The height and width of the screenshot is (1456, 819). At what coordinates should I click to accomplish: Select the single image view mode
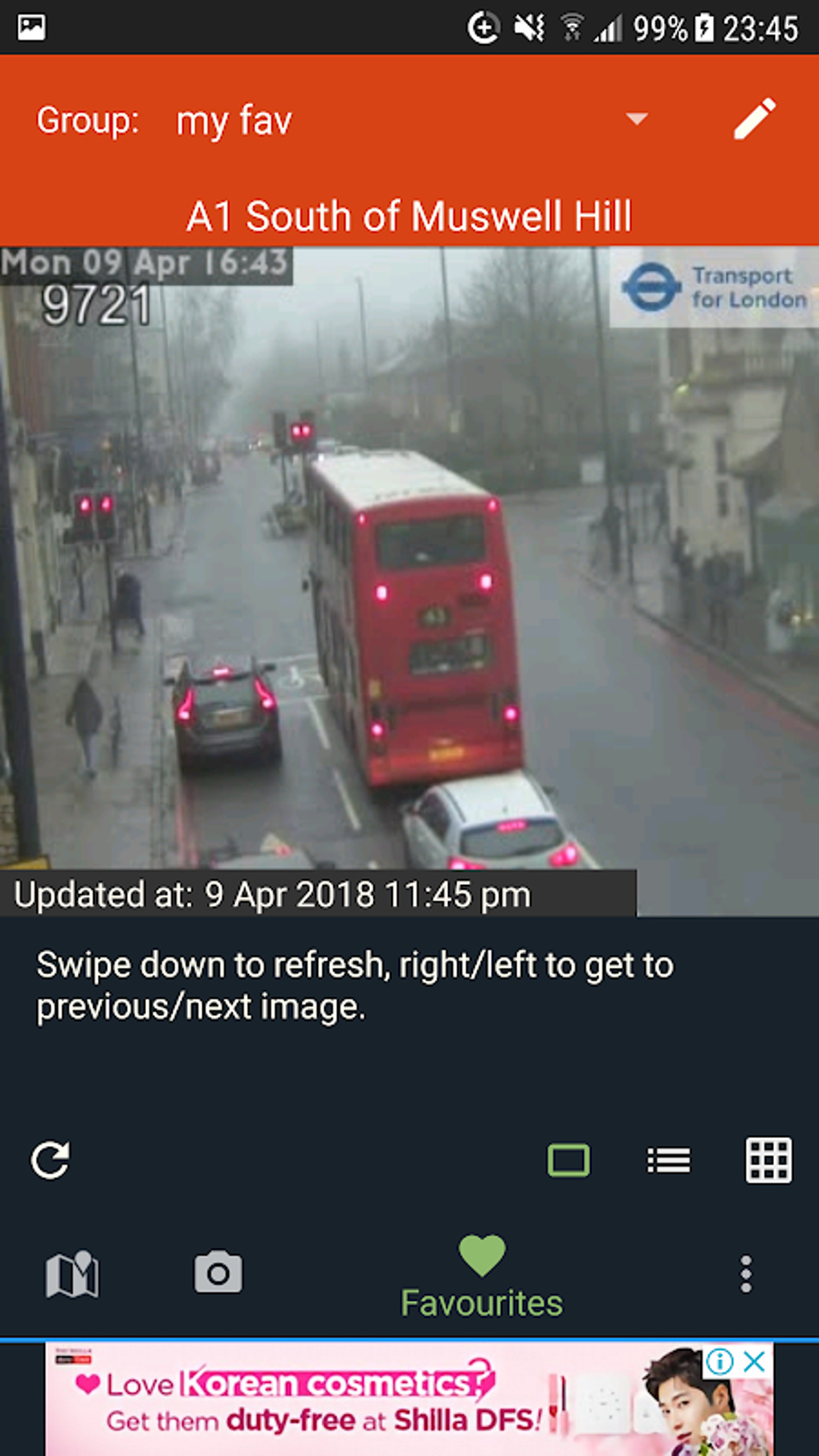[568, 1160]
